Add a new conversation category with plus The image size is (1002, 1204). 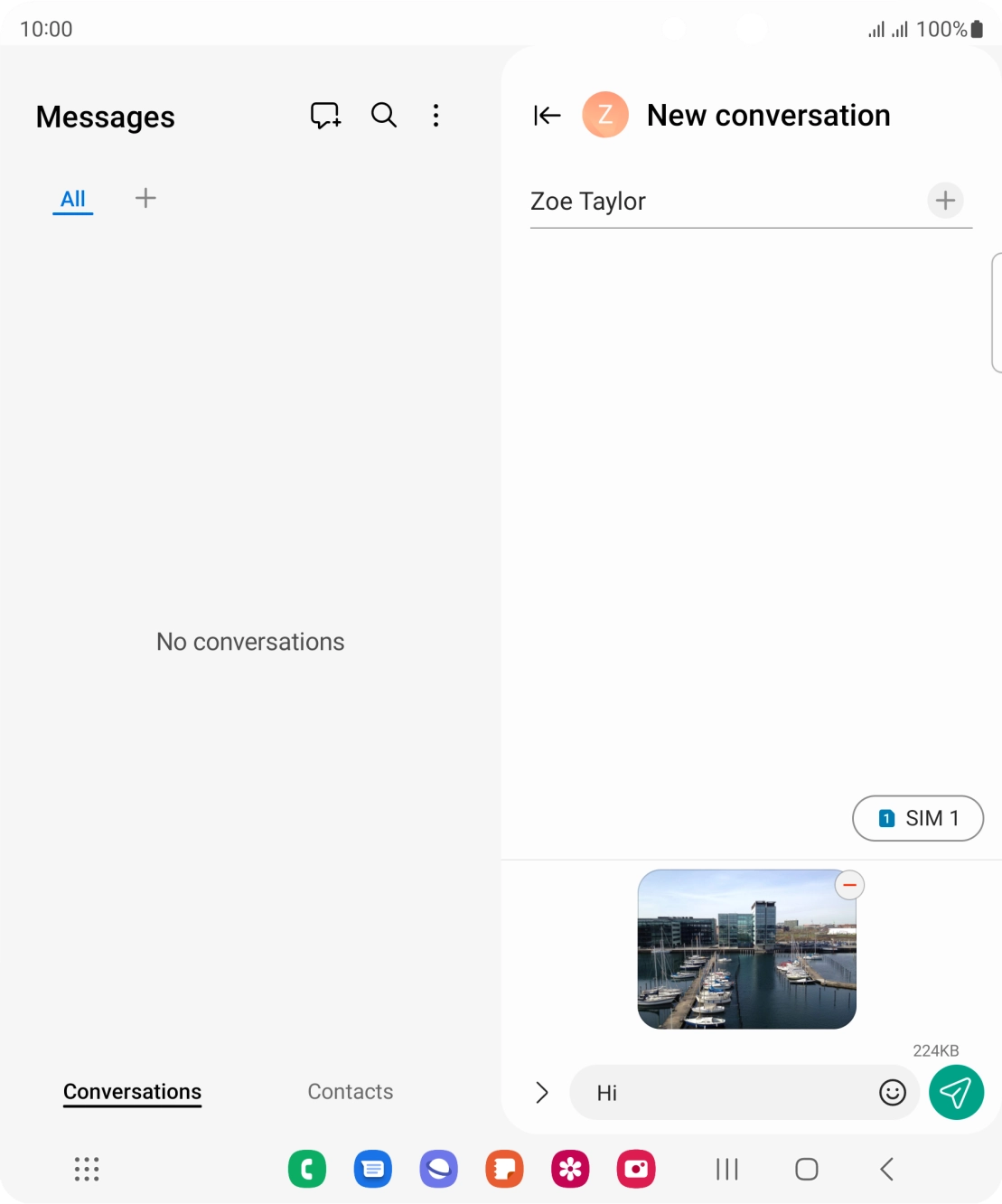[145, 198]
